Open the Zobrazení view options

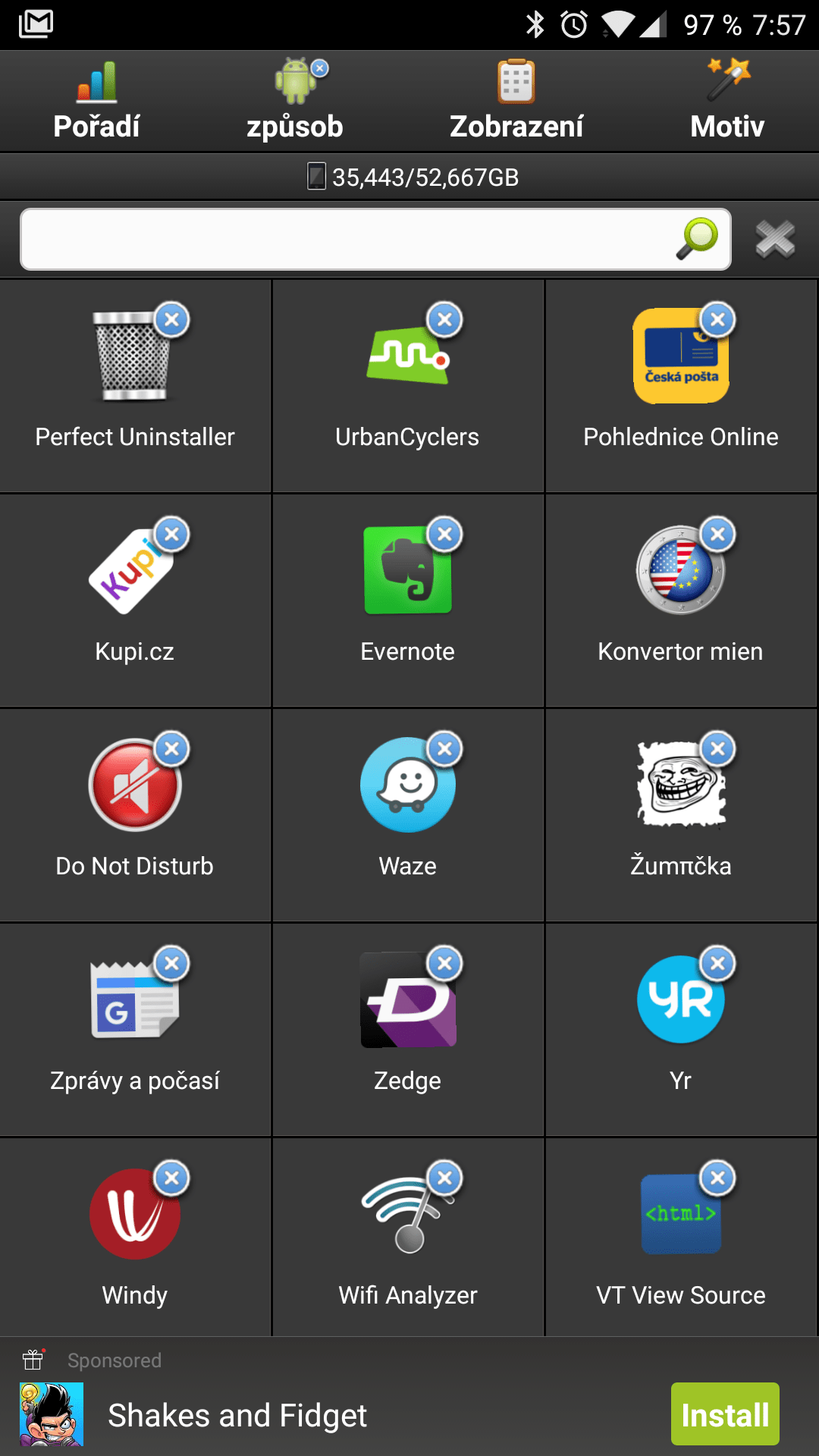[516, 102]
